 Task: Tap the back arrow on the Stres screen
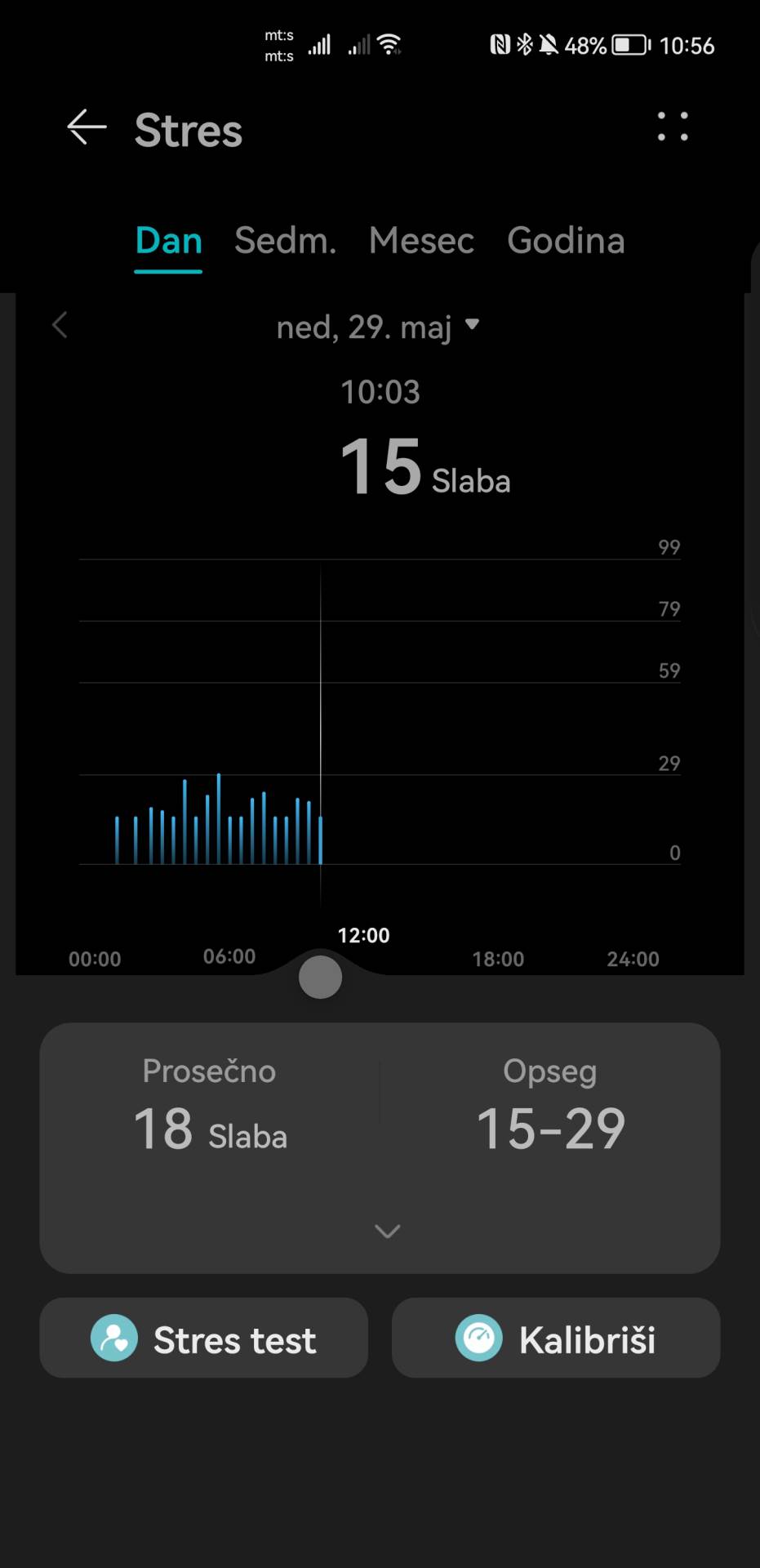coord(87,128)
